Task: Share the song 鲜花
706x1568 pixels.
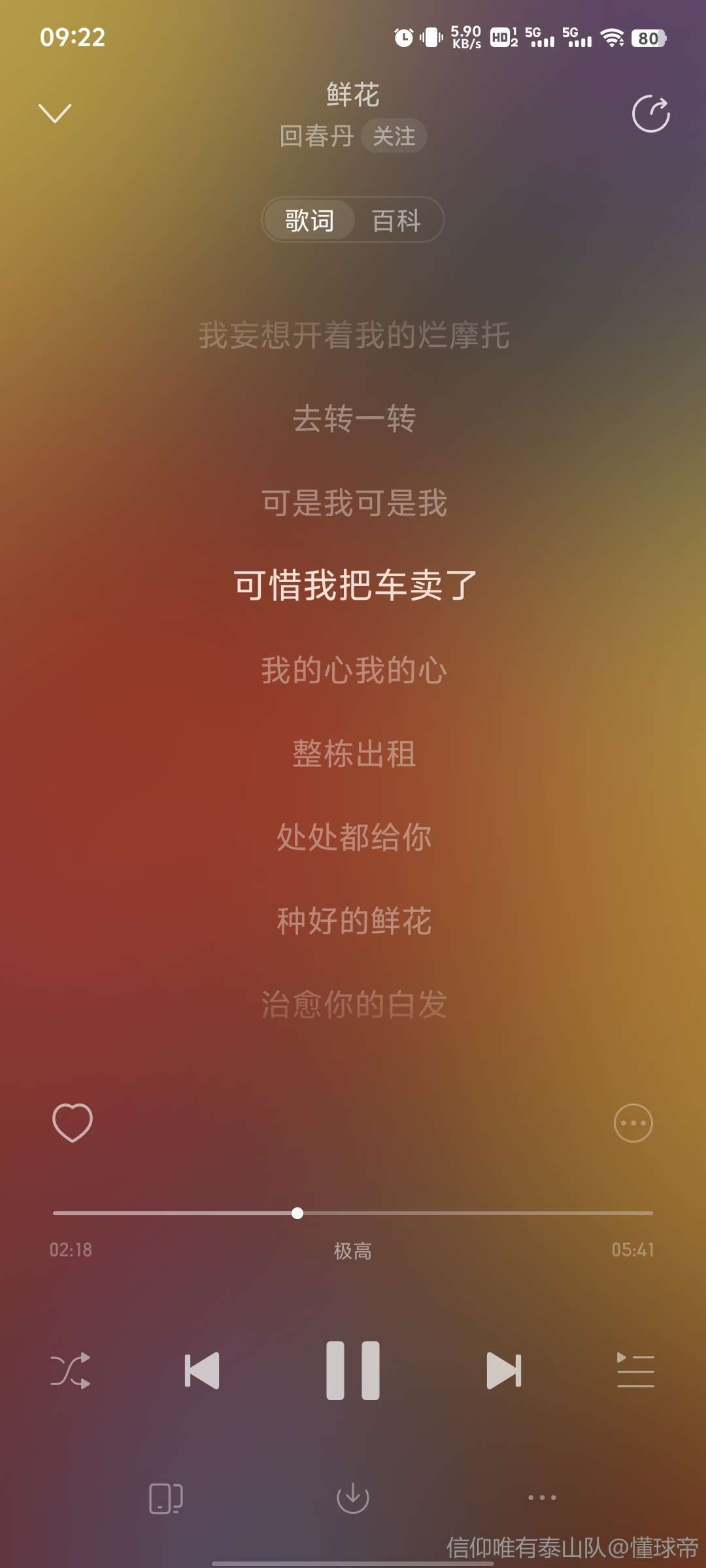Action: point(651,114)
